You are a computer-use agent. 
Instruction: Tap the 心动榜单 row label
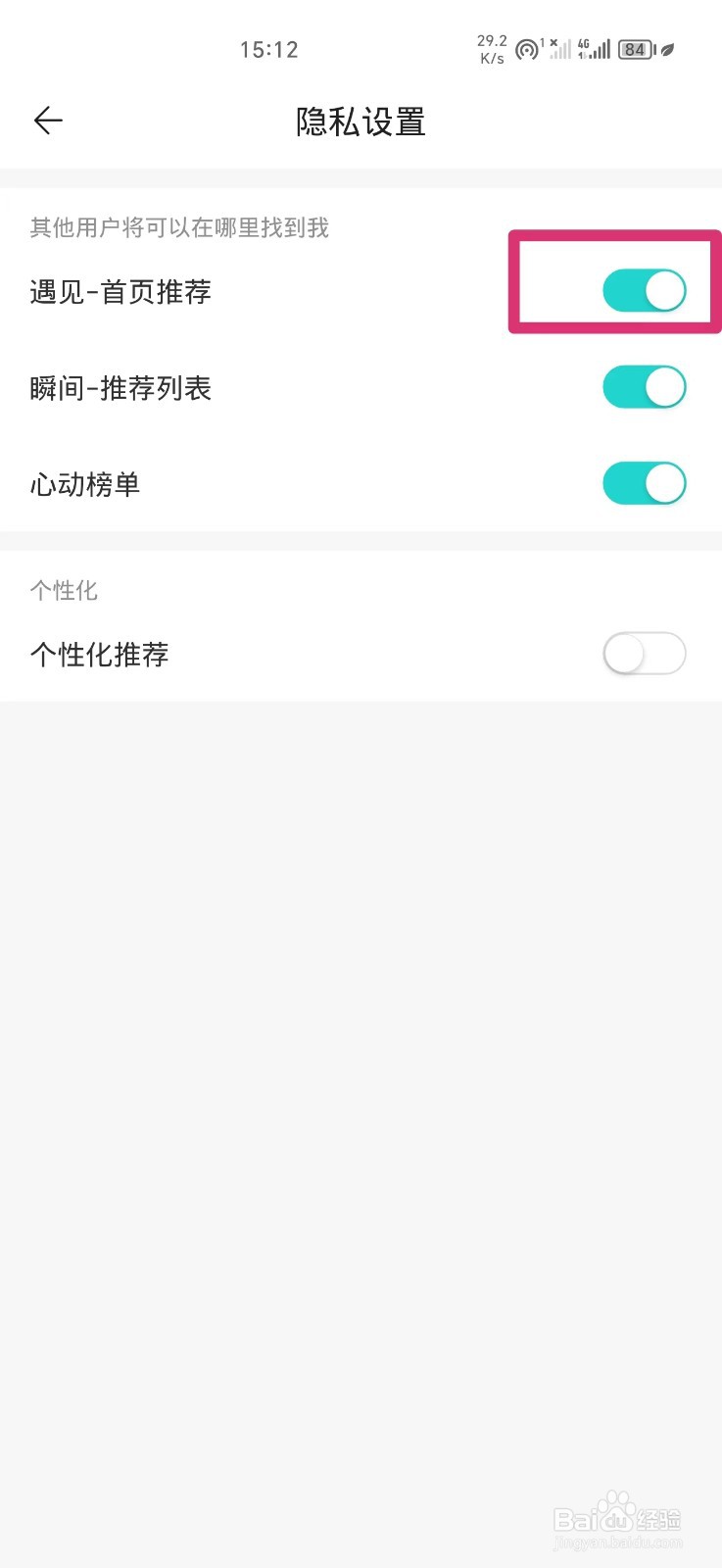84,484
